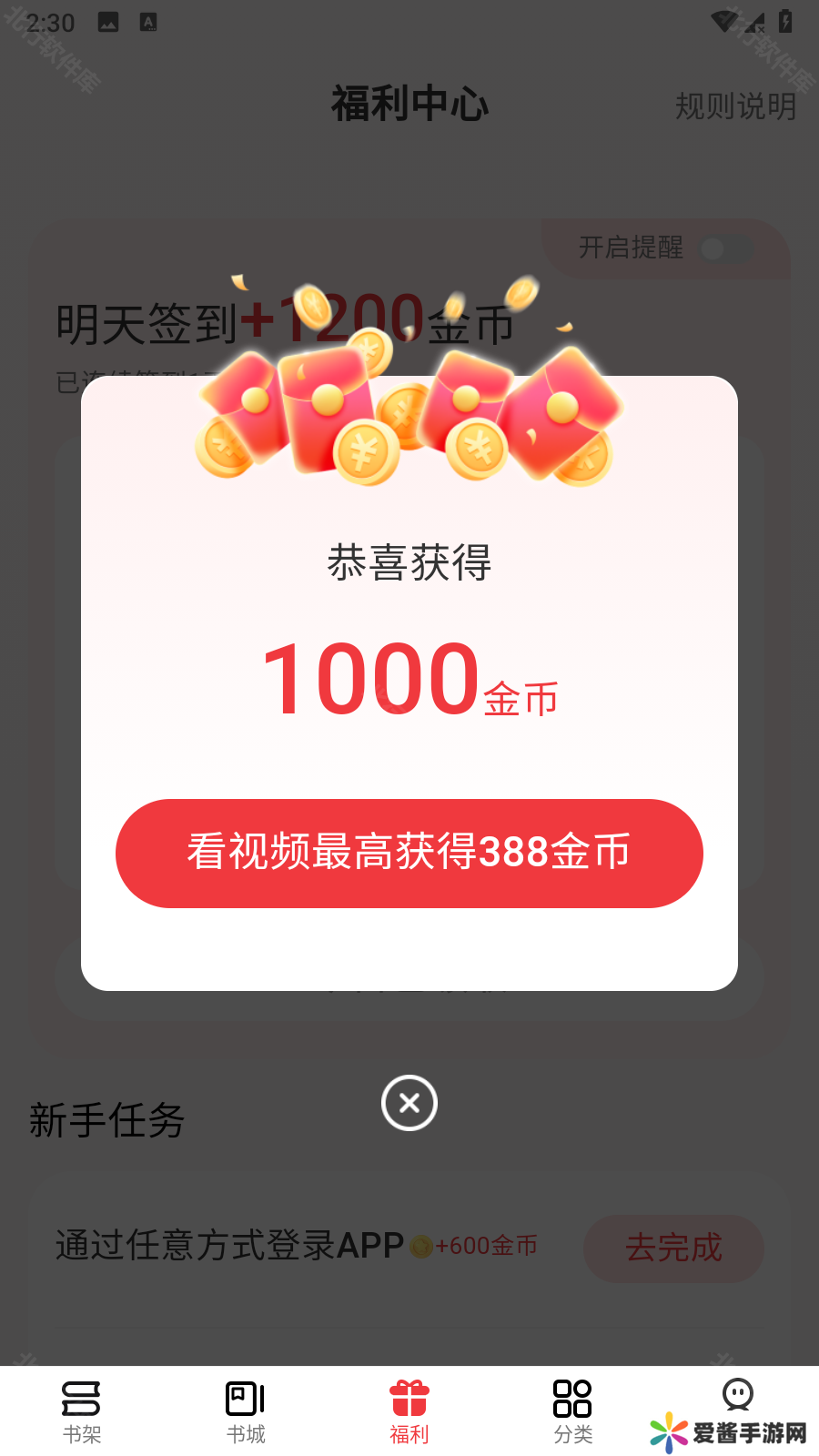Open 规则说明 rules page
This screenshot has width=819, height=1456.
735,106
